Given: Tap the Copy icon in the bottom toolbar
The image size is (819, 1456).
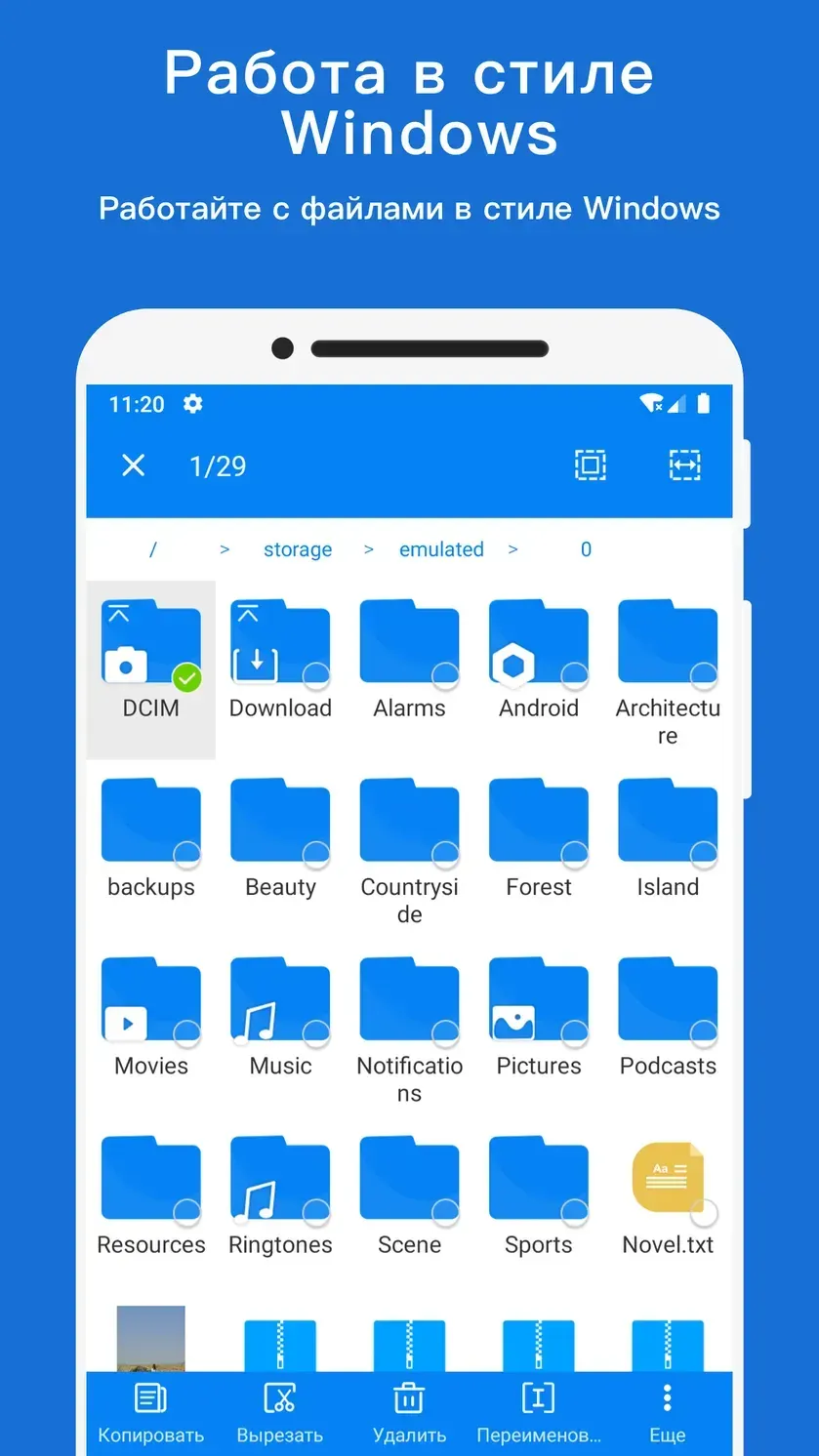Looking at the screenshot, I should pos(149,1397).
